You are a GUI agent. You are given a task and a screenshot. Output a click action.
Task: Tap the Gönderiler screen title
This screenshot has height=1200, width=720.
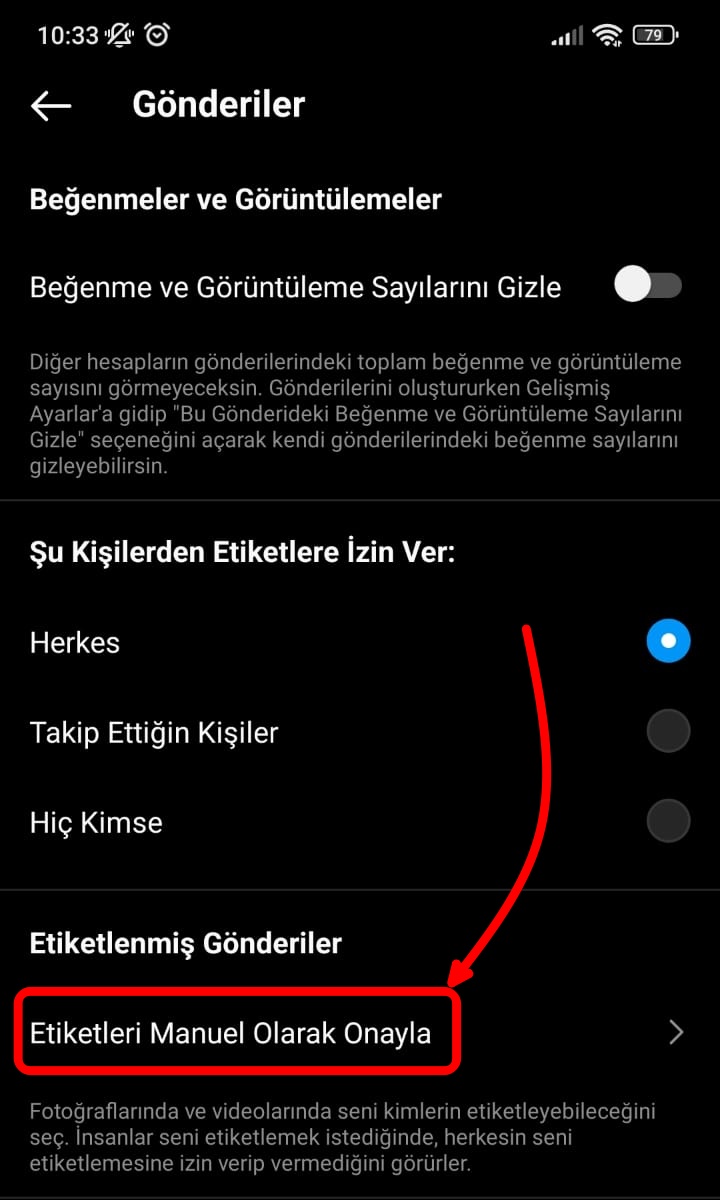pyautogui.click(x=218, y=104)
